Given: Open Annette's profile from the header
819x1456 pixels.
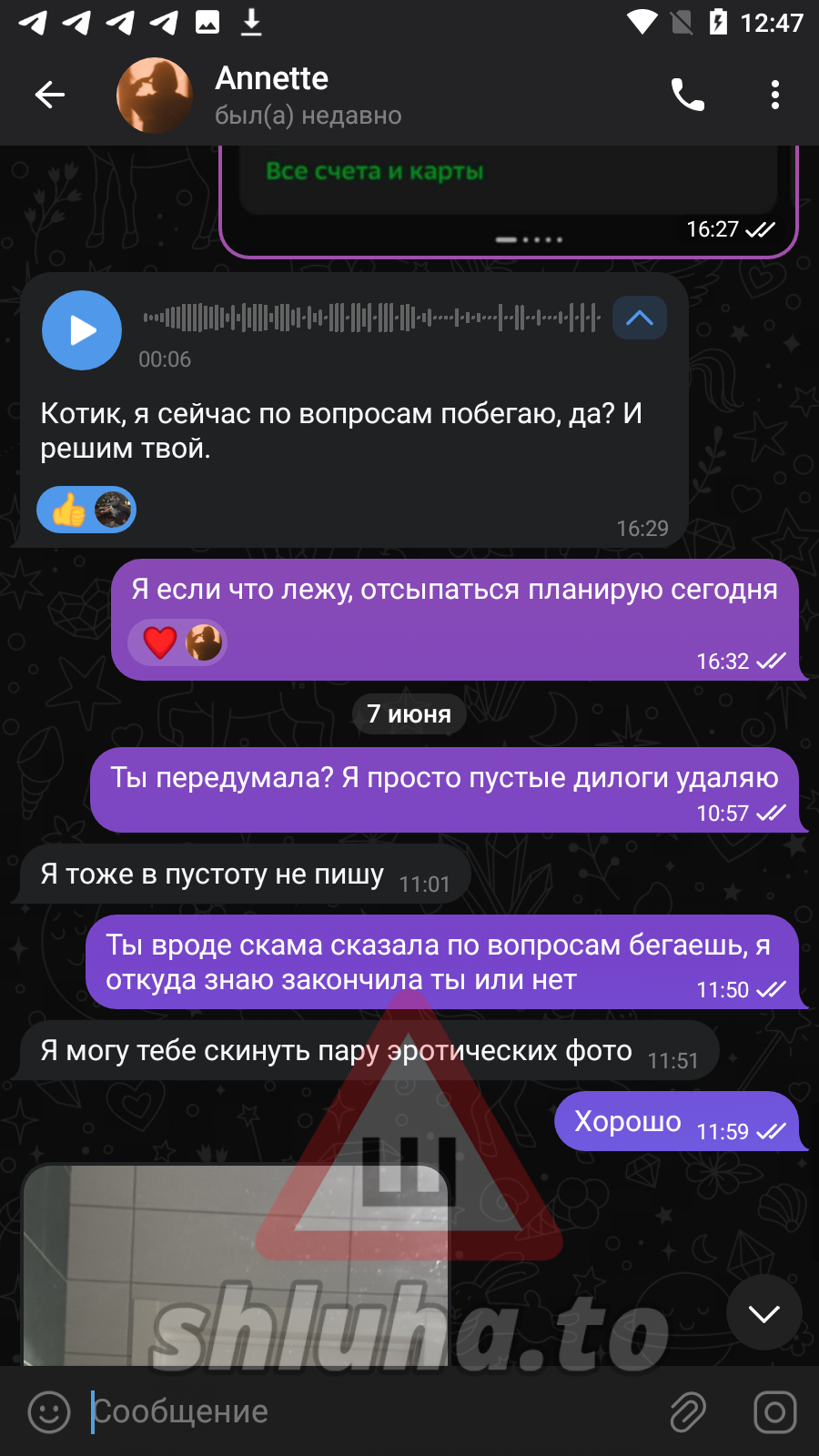Looking at the screenshot, I should (x=308, y=95).
